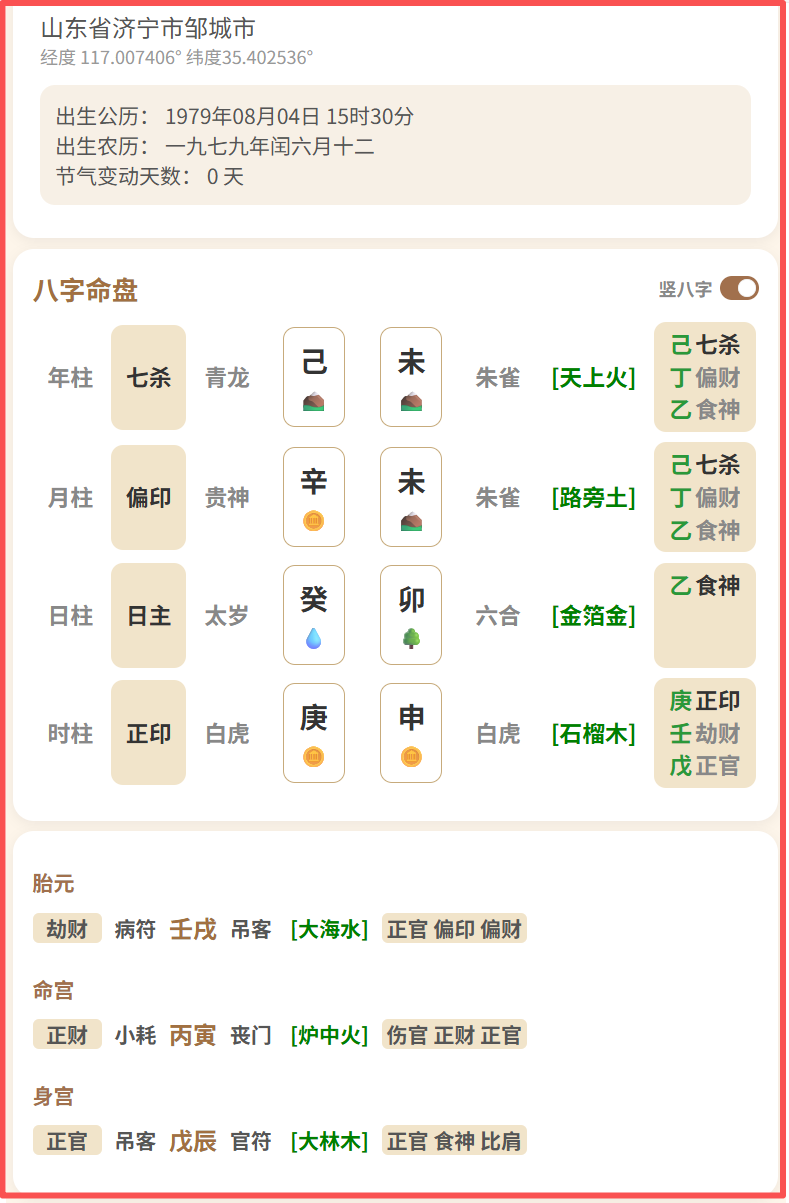Turn off the 竖八字 switch
789x1203 pixels.
739,289
